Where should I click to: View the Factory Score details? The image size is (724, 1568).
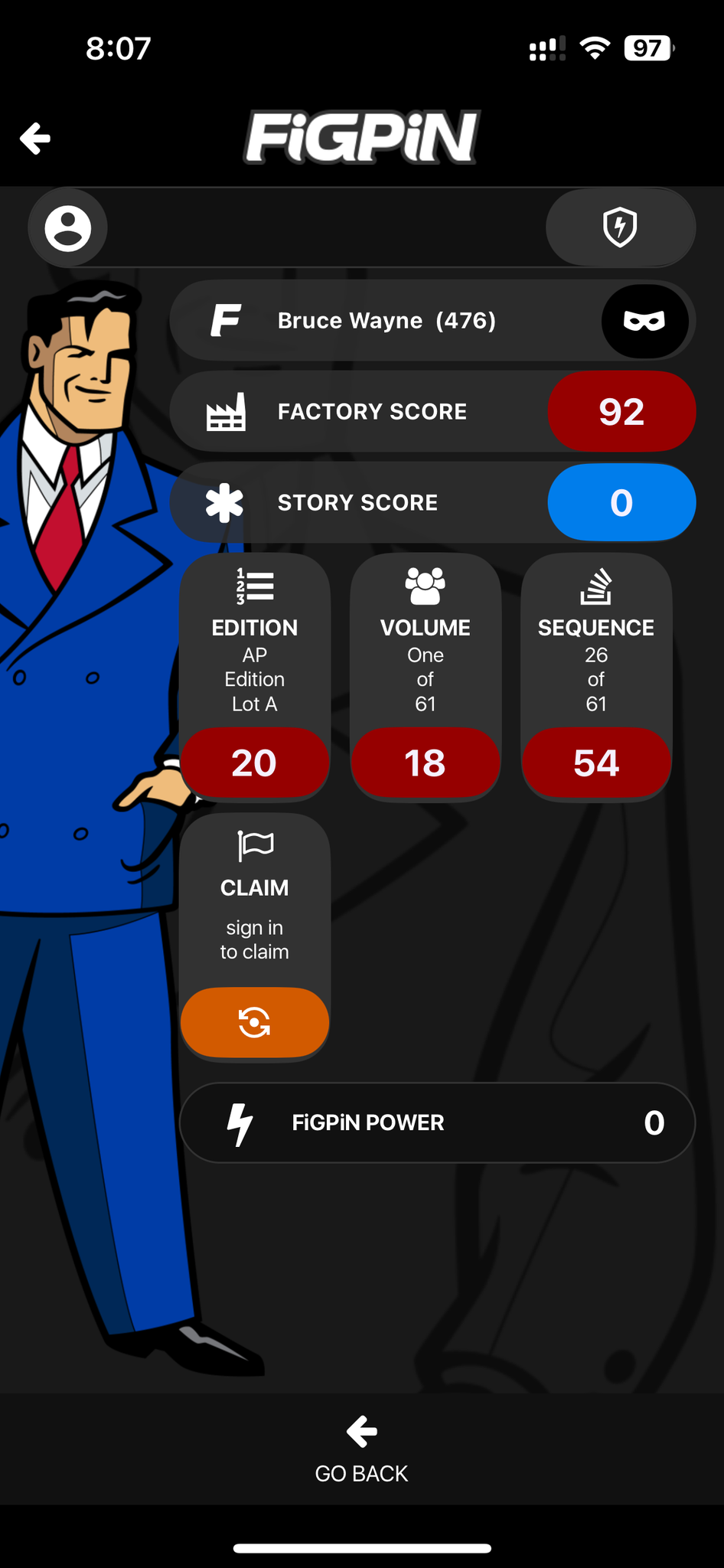(x=432, y=412)
